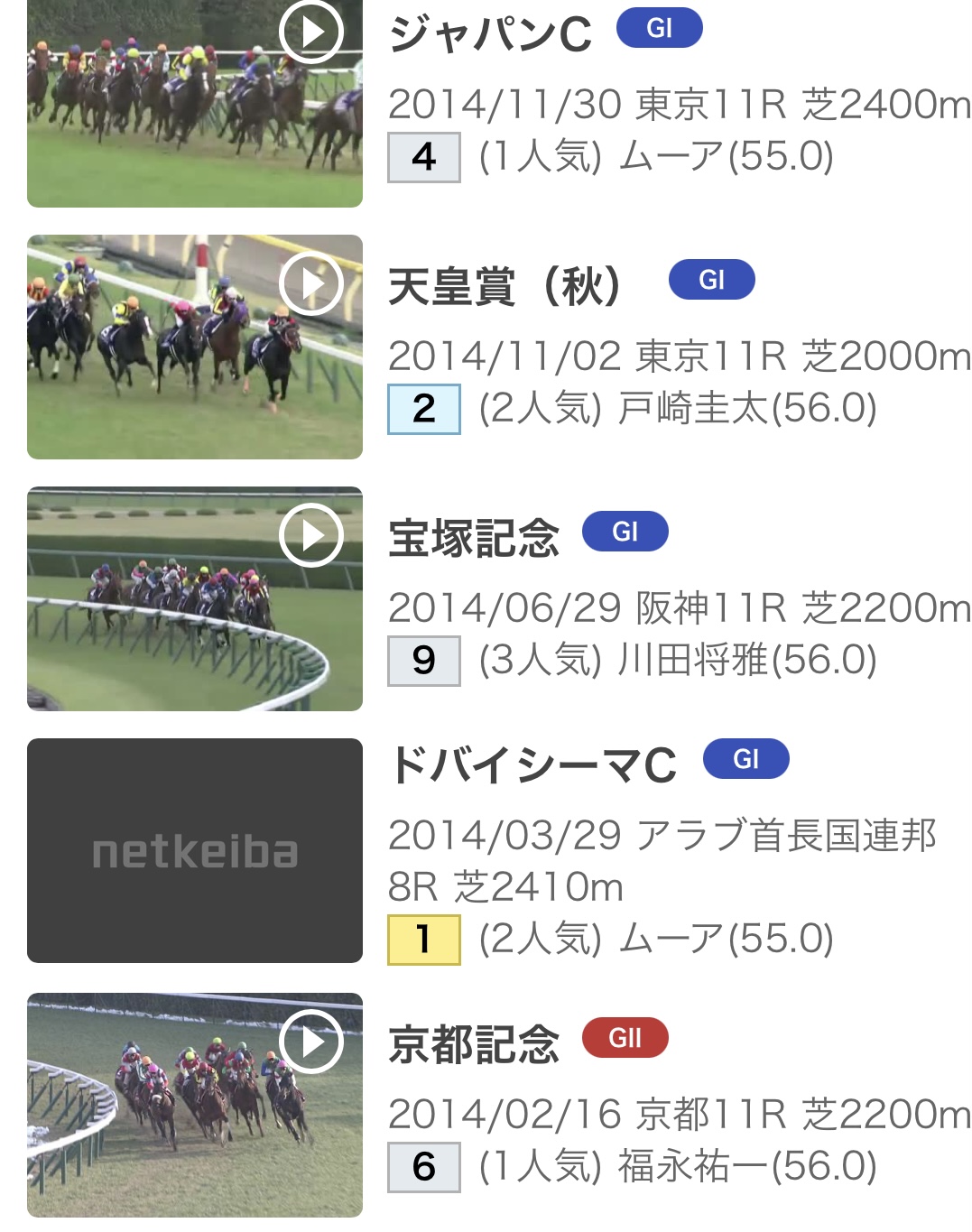Play the 天皇賞(秋) race video

click(310, 283)
